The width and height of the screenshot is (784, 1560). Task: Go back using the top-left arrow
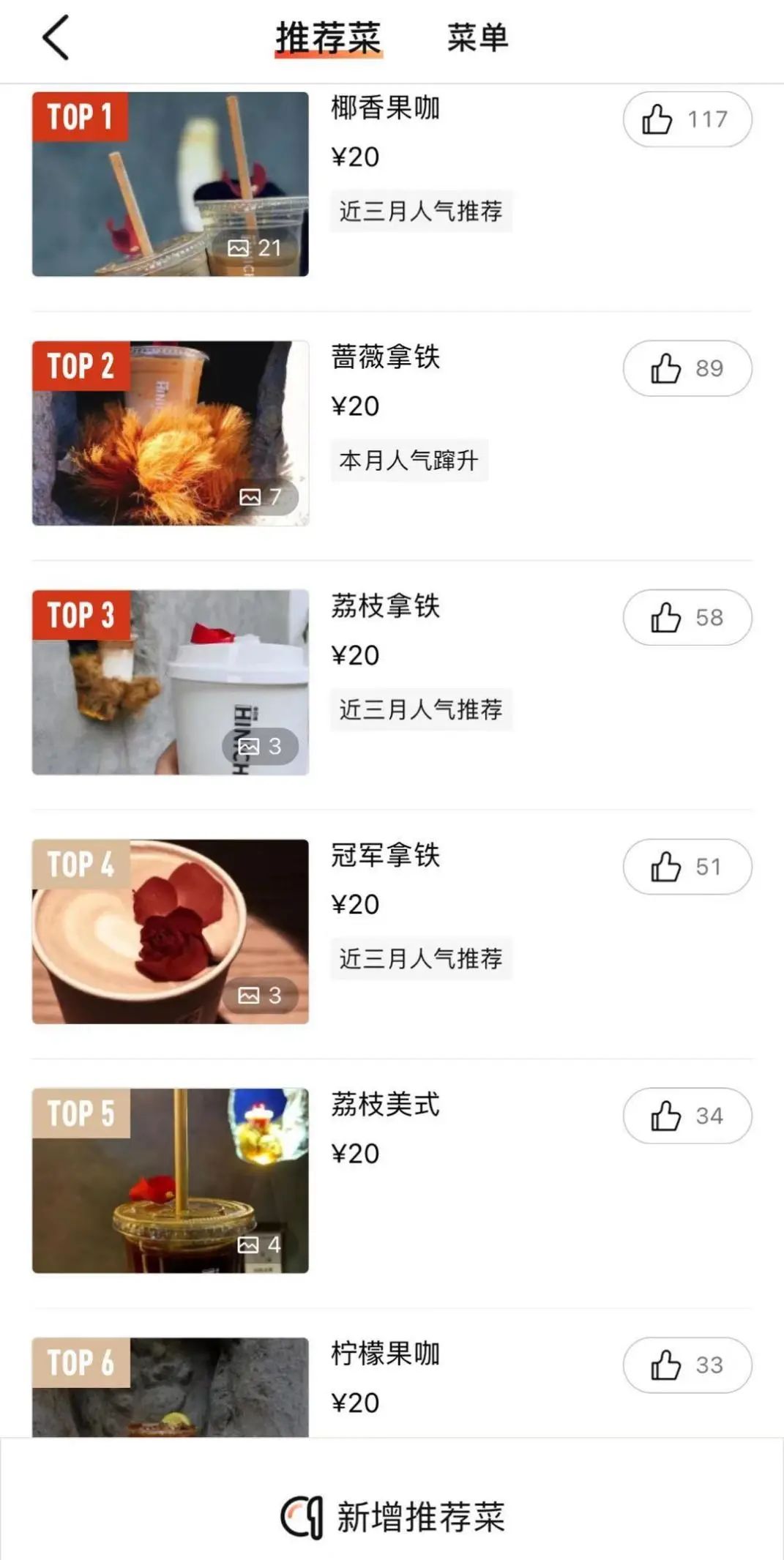coord(56,37)
